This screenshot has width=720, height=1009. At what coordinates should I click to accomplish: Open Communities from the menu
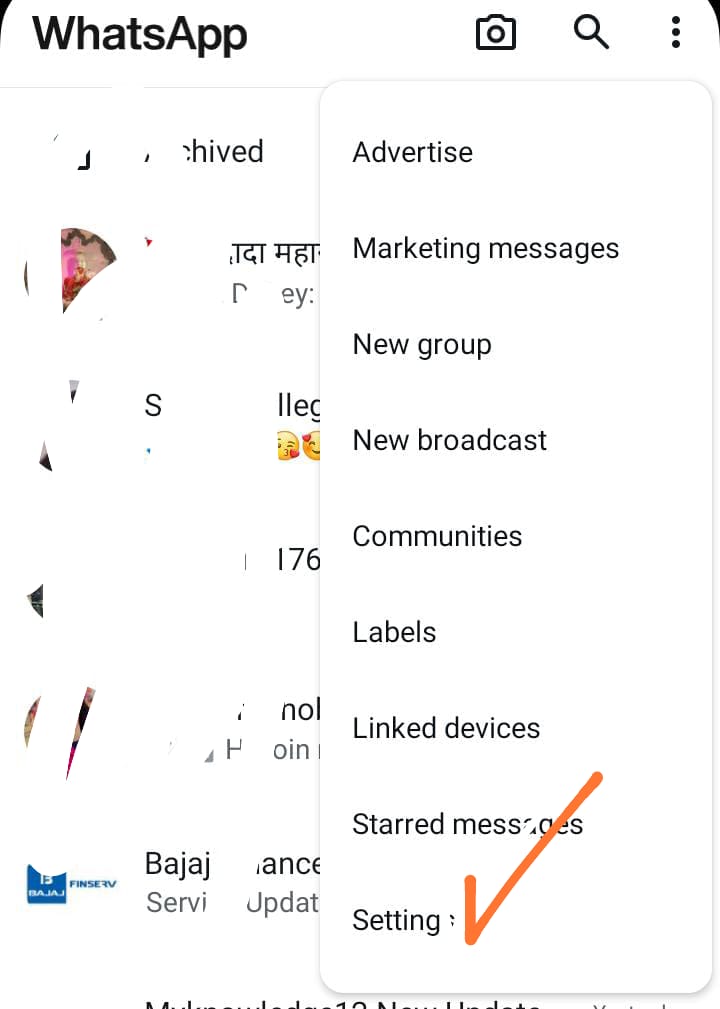click(x=437, y=536)
